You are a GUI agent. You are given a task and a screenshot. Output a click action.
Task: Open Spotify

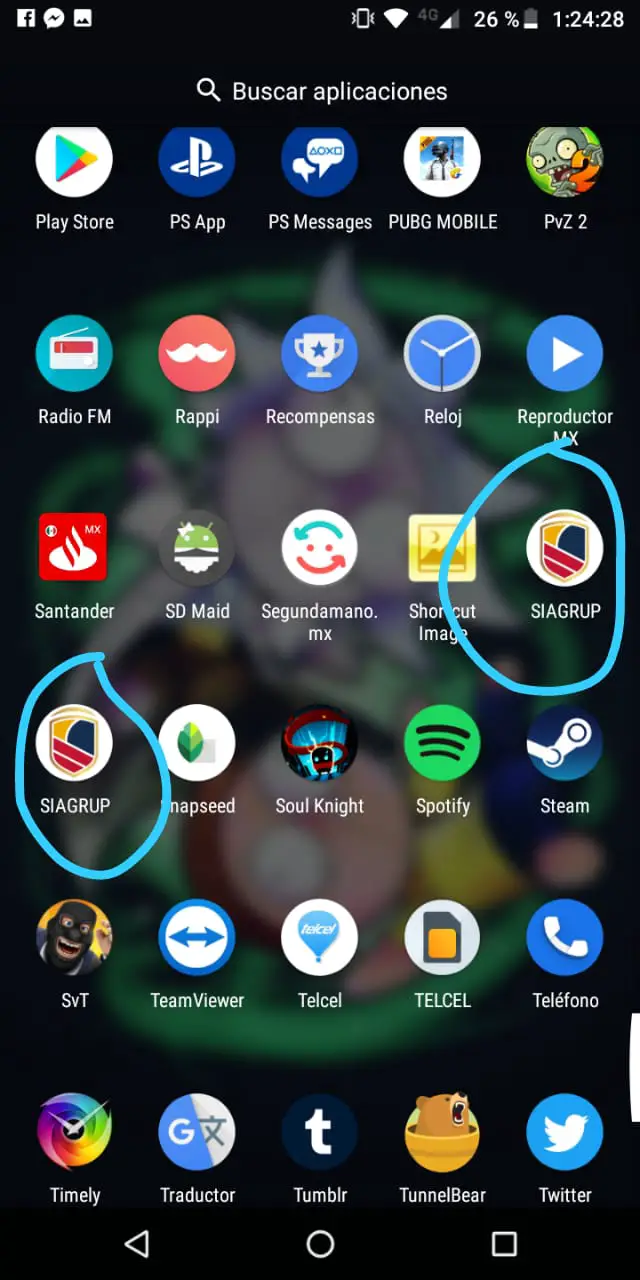(x=442, y=743)
